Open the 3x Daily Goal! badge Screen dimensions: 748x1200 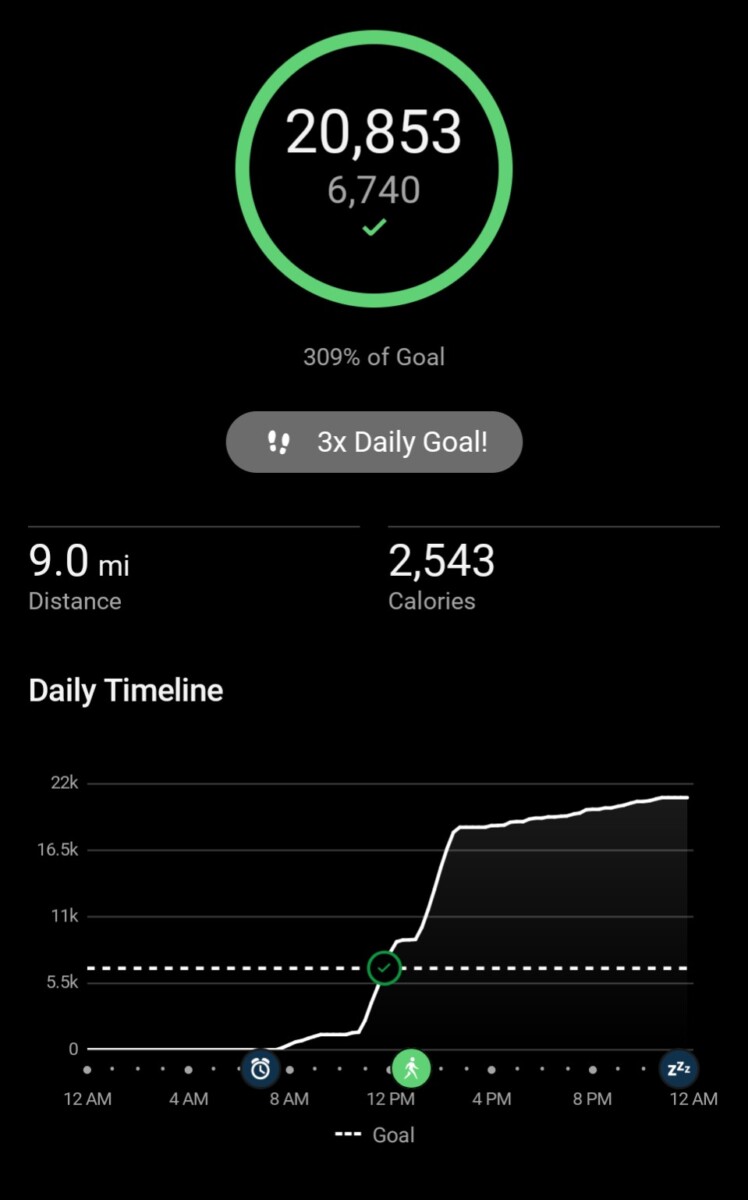tap(374, 441)
